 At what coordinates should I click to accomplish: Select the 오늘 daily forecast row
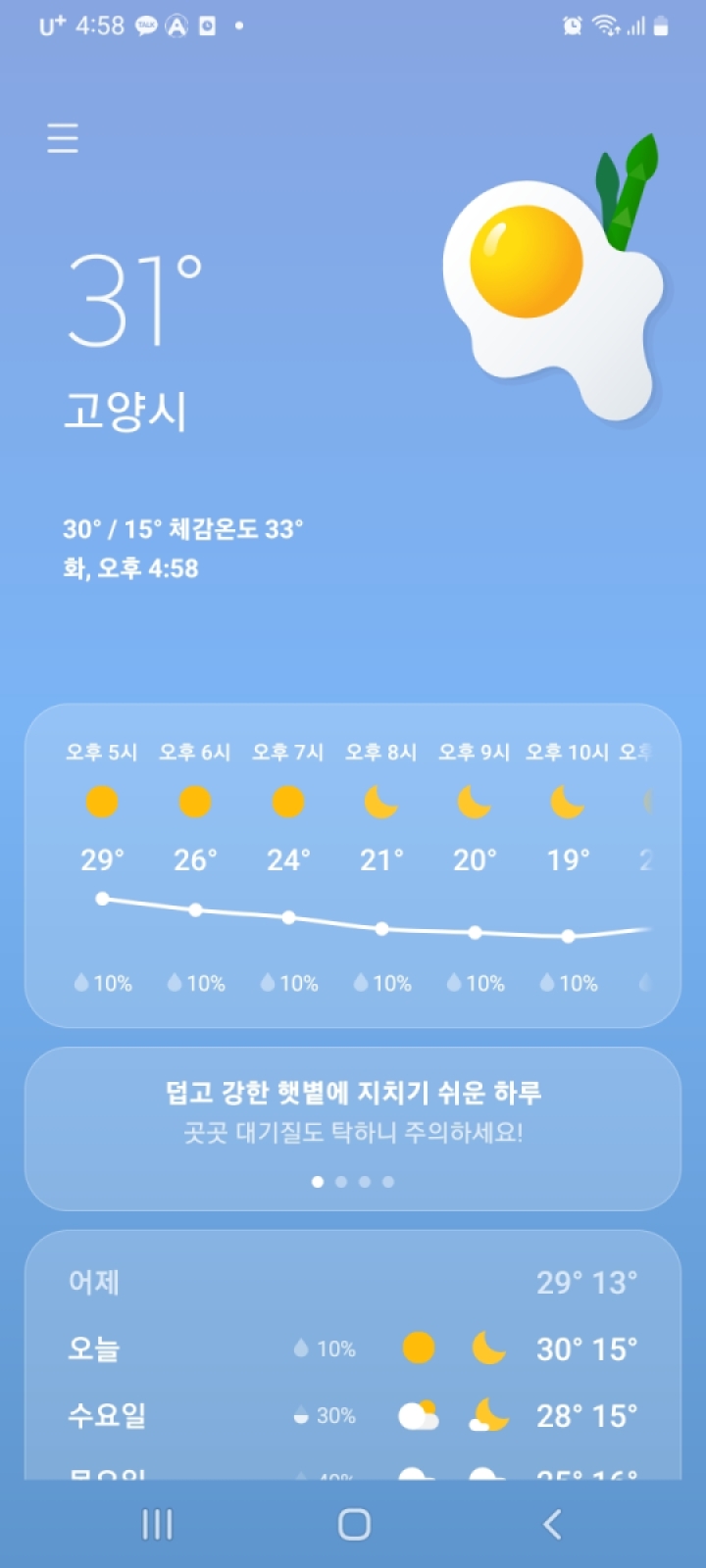353,1347
